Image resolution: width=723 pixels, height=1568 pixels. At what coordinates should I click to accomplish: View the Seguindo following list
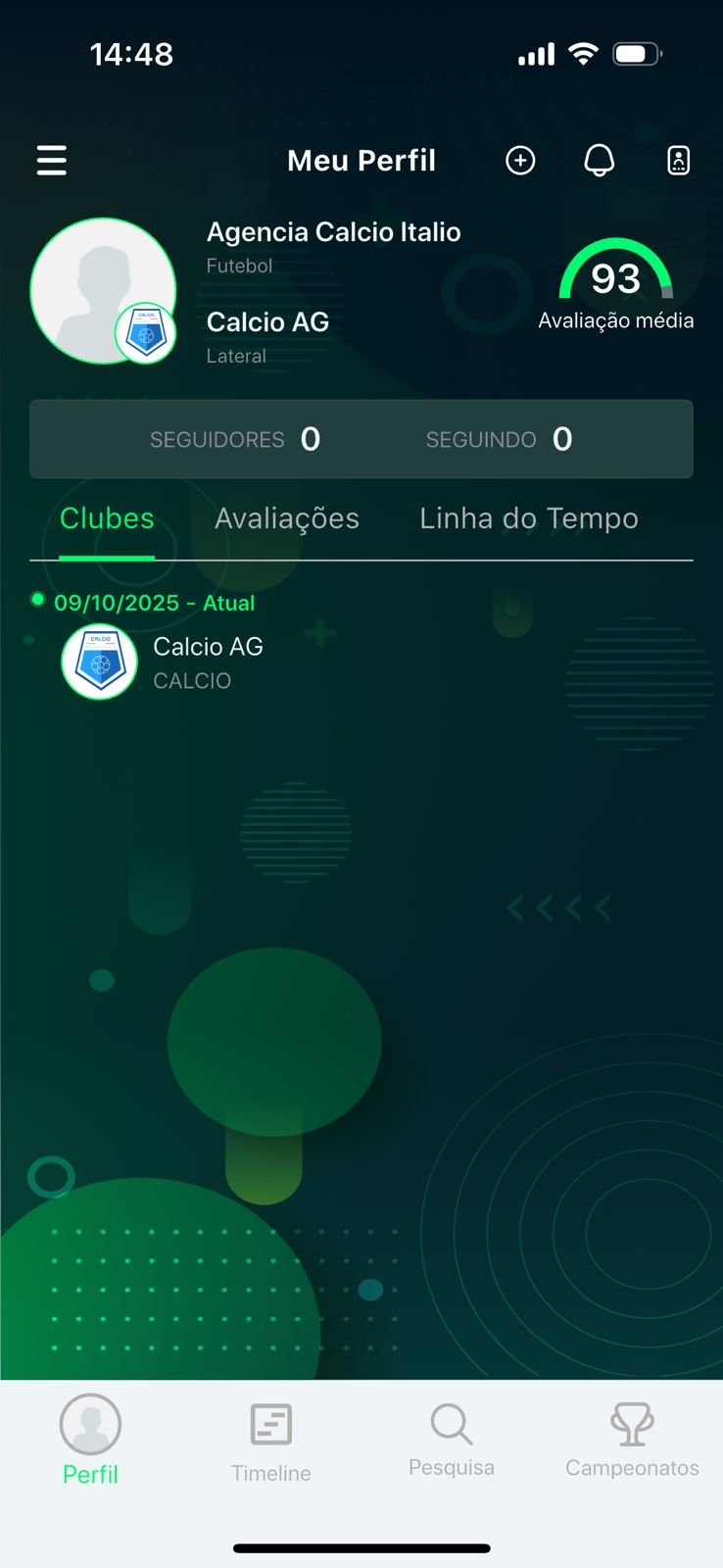point(499,439)
